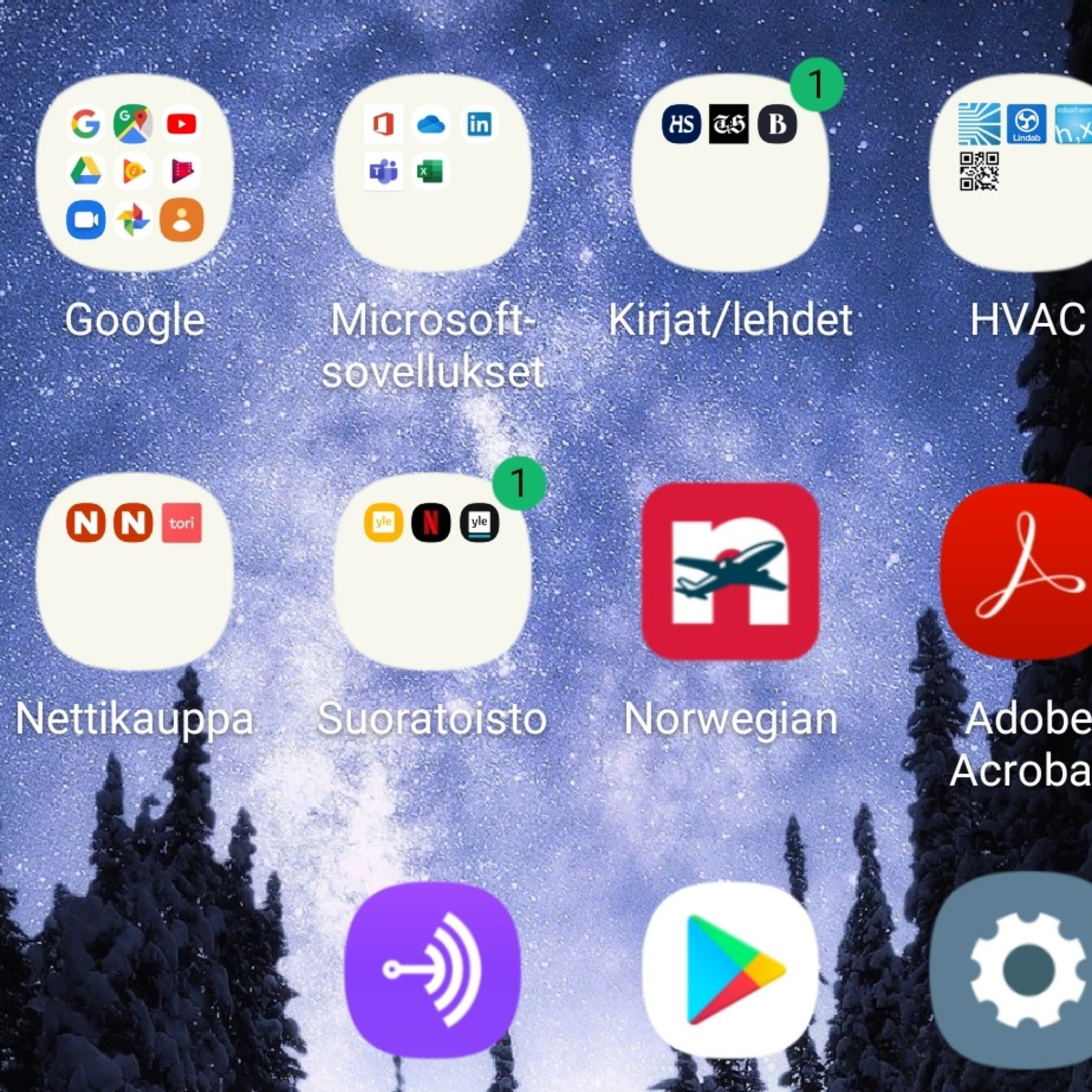Open the Microsoft-sovellukset folder
Image resolution: width=1092 pixels, height=1092 pixels.
point(432,173)
